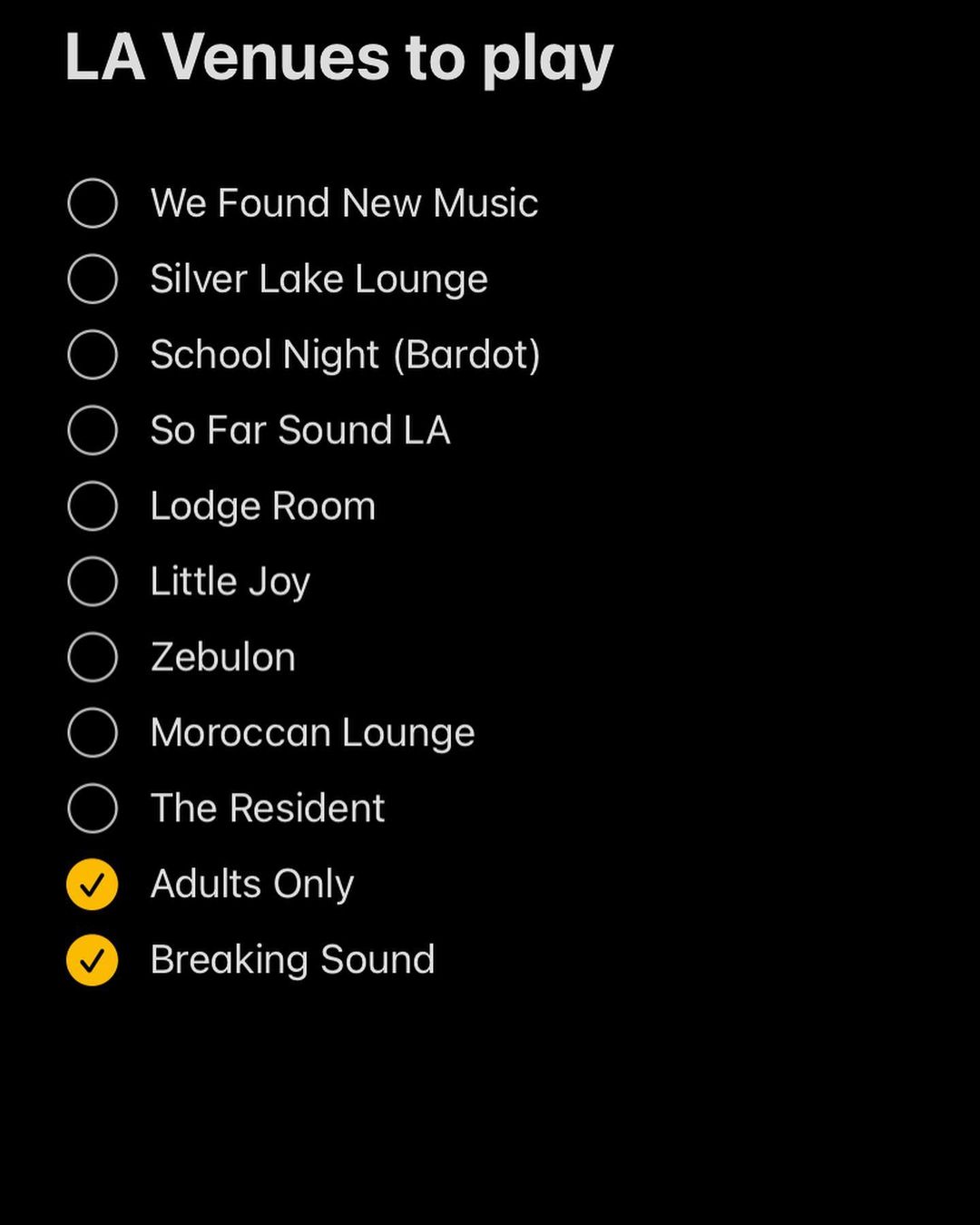Check off We Found New Music
This screenshot has height=1225, width=980.
(x=93, y=203)
